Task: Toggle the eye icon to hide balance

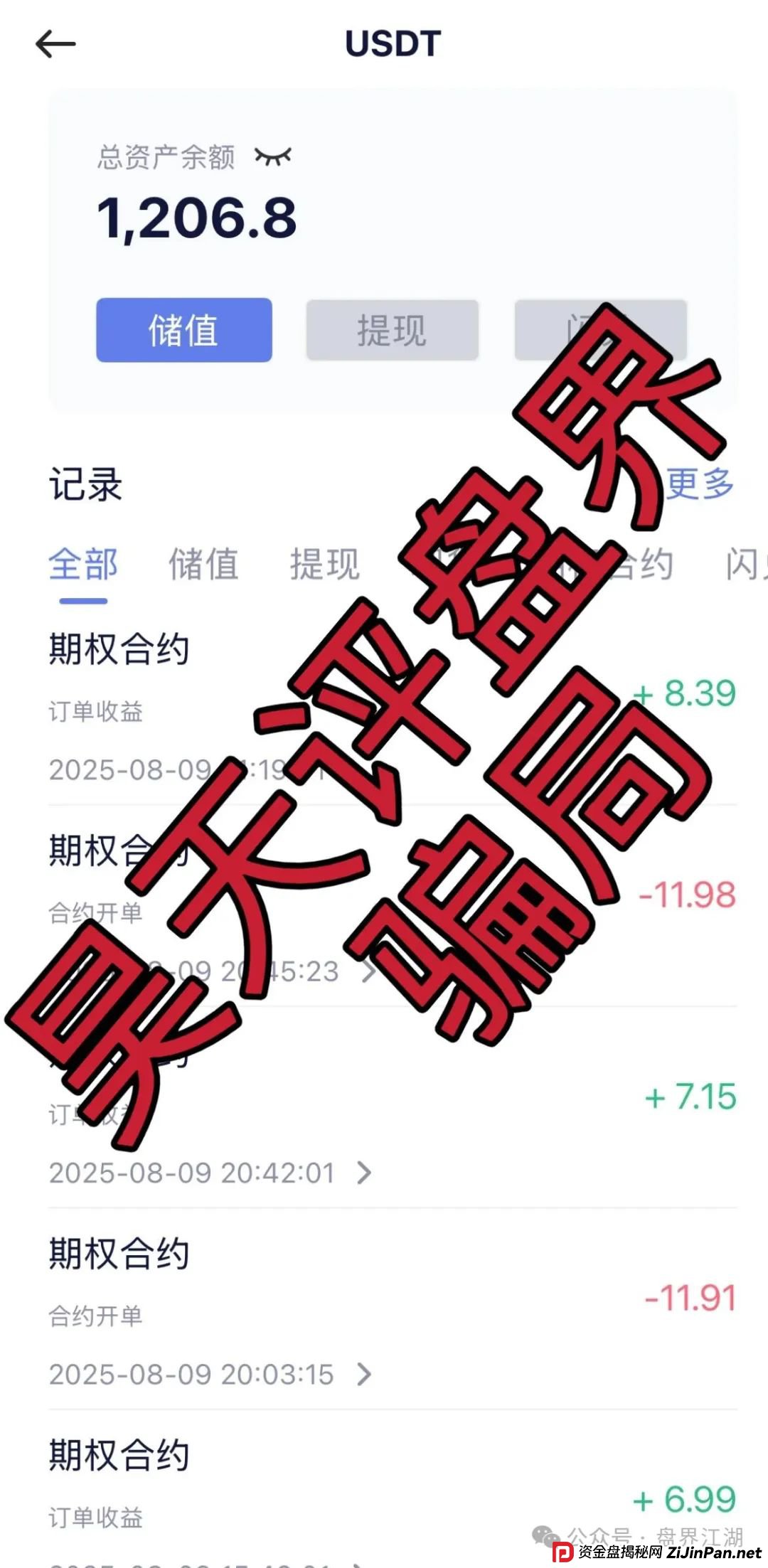Action: 274,155
